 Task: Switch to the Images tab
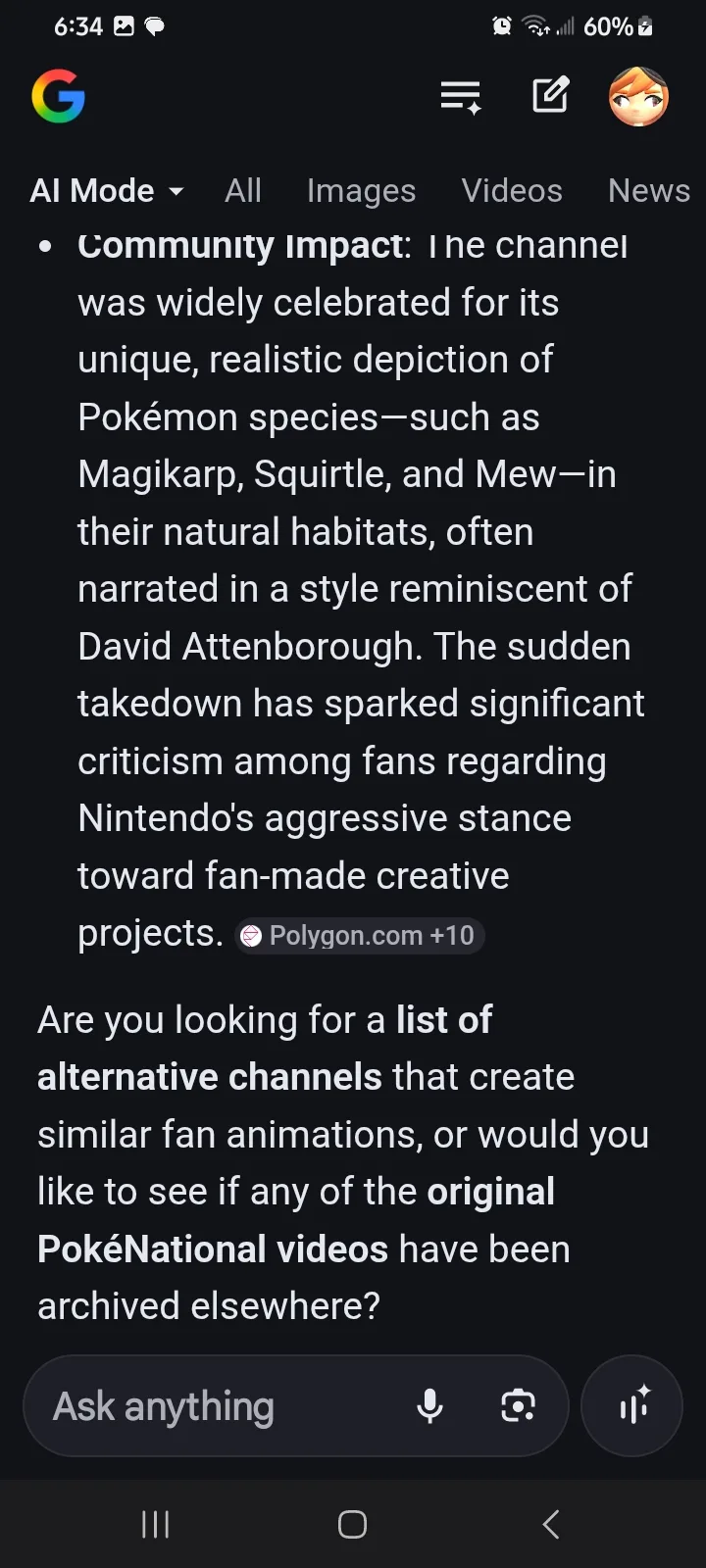[x=361, y=190]
